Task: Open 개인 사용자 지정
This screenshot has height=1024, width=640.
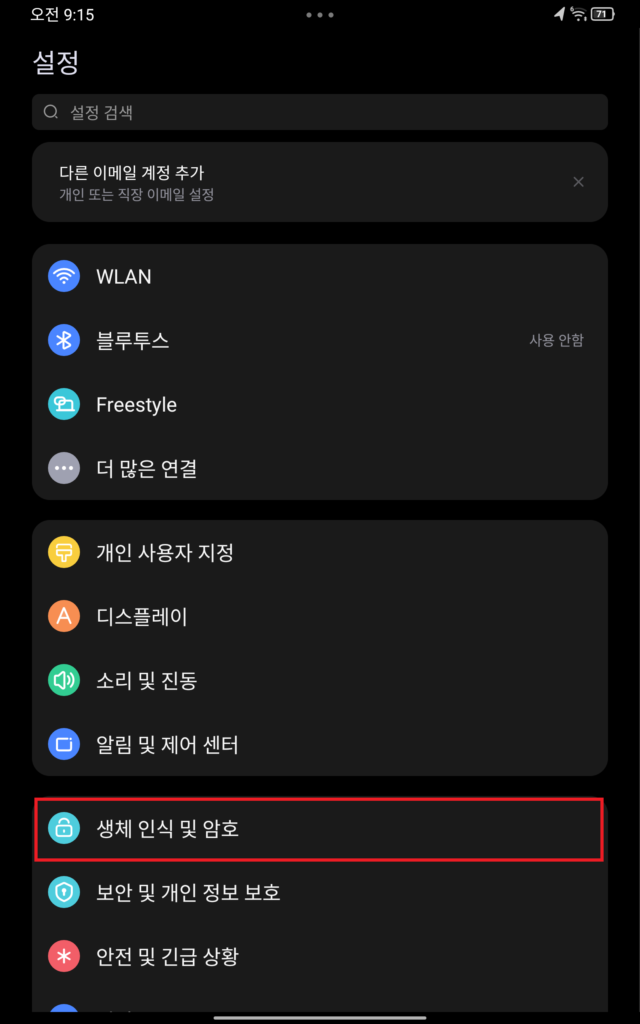Action: pos(320,552)
